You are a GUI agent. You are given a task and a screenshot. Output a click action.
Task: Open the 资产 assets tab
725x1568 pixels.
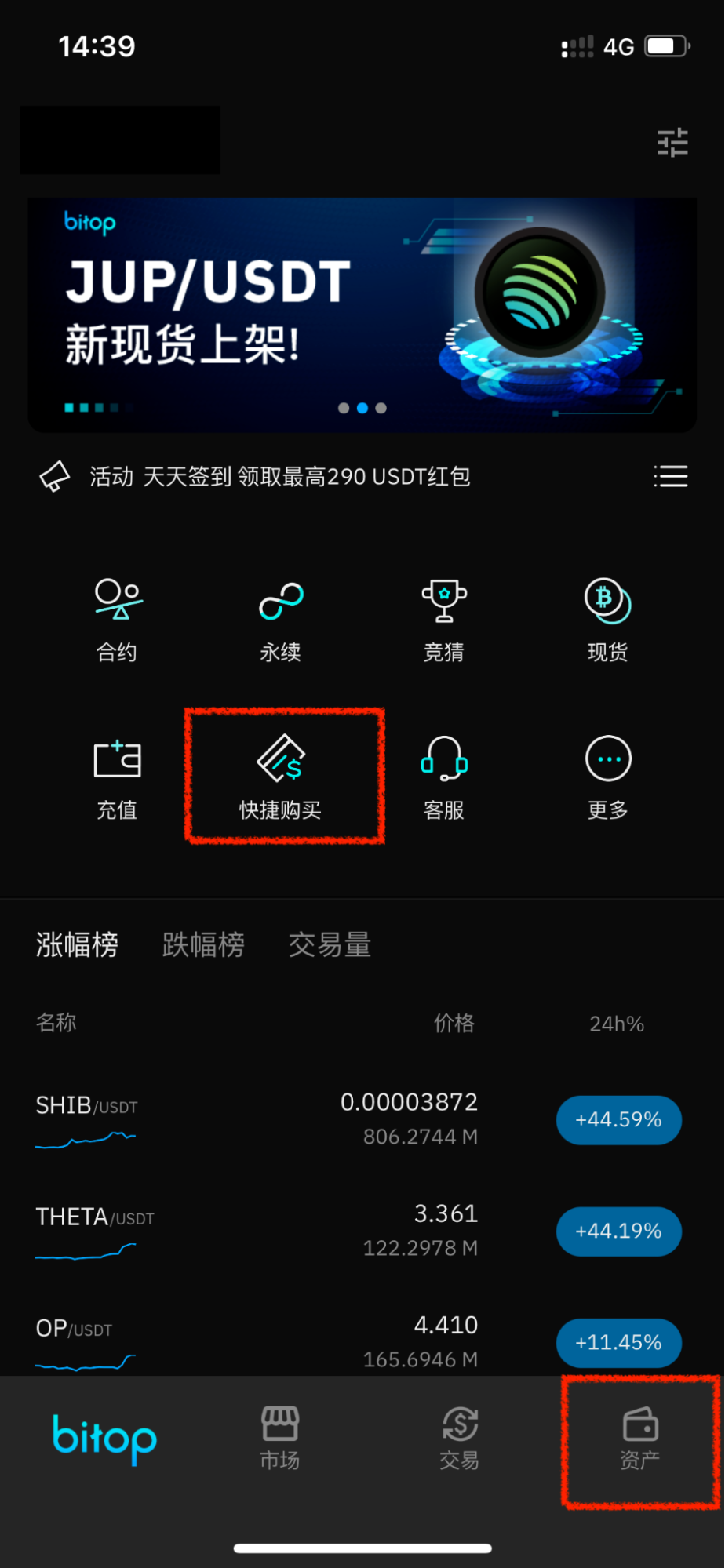640,1438
